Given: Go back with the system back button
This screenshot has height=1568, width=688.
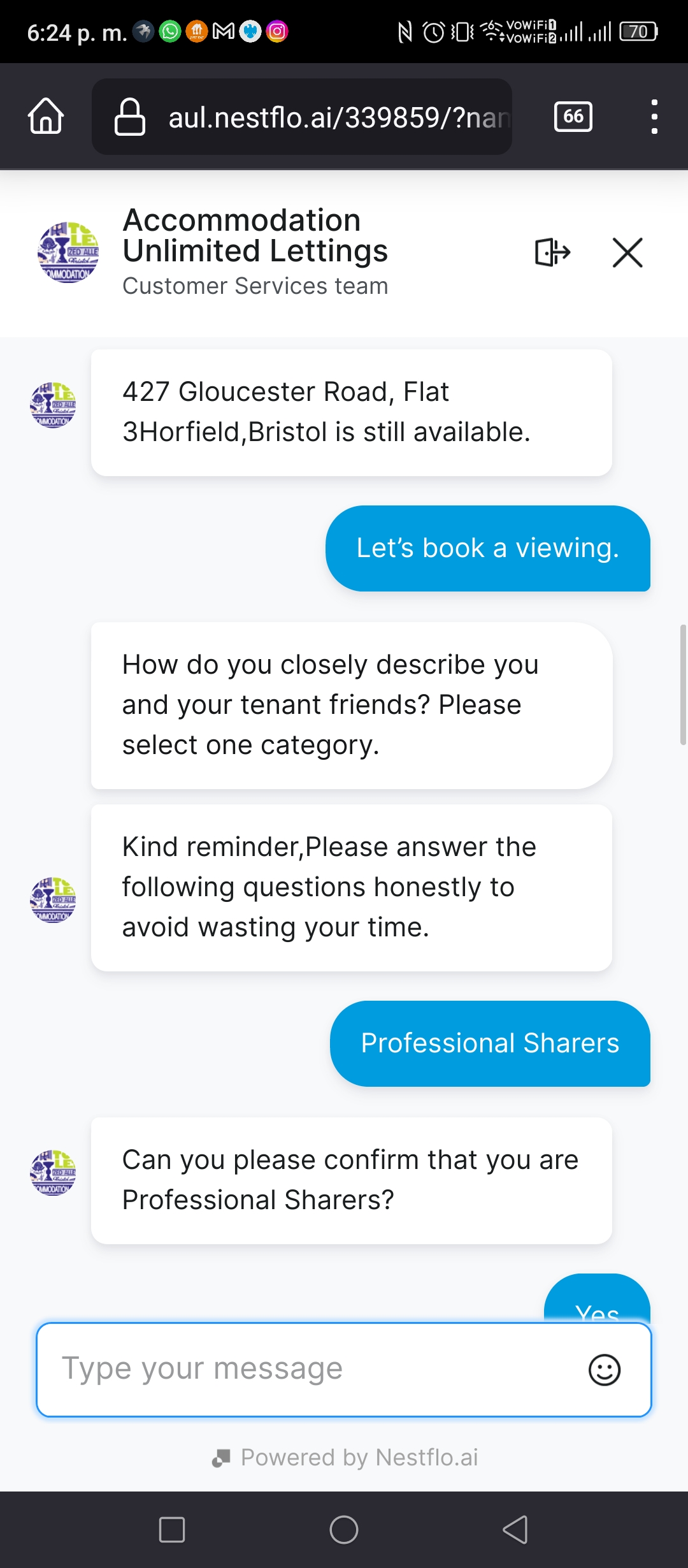Looking at the screenshot, I should coord(515,1530).
